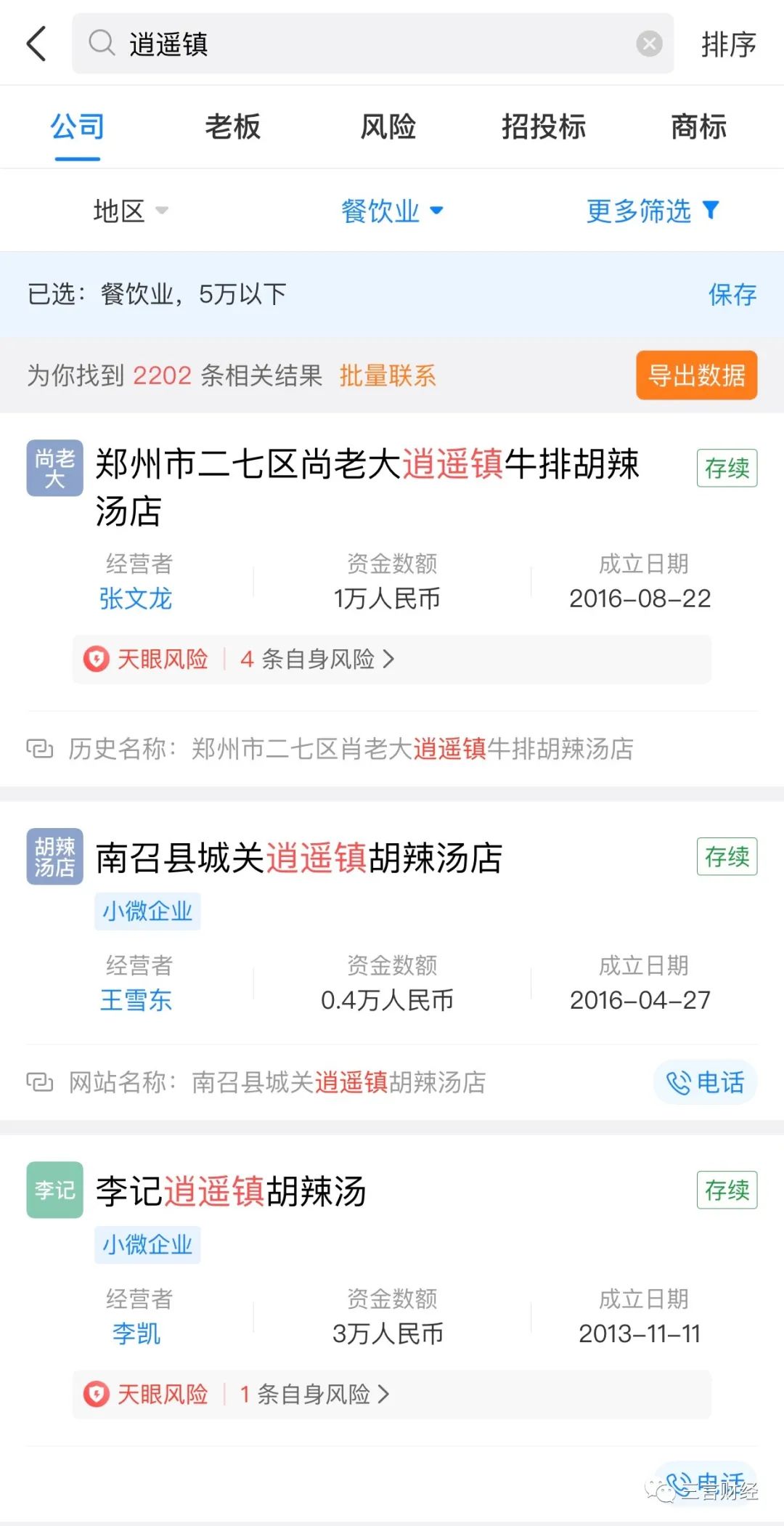Viewport: 784px width, 1526px height.
Task: Open the 排序 sort options
Action: (x=728, y=44)
